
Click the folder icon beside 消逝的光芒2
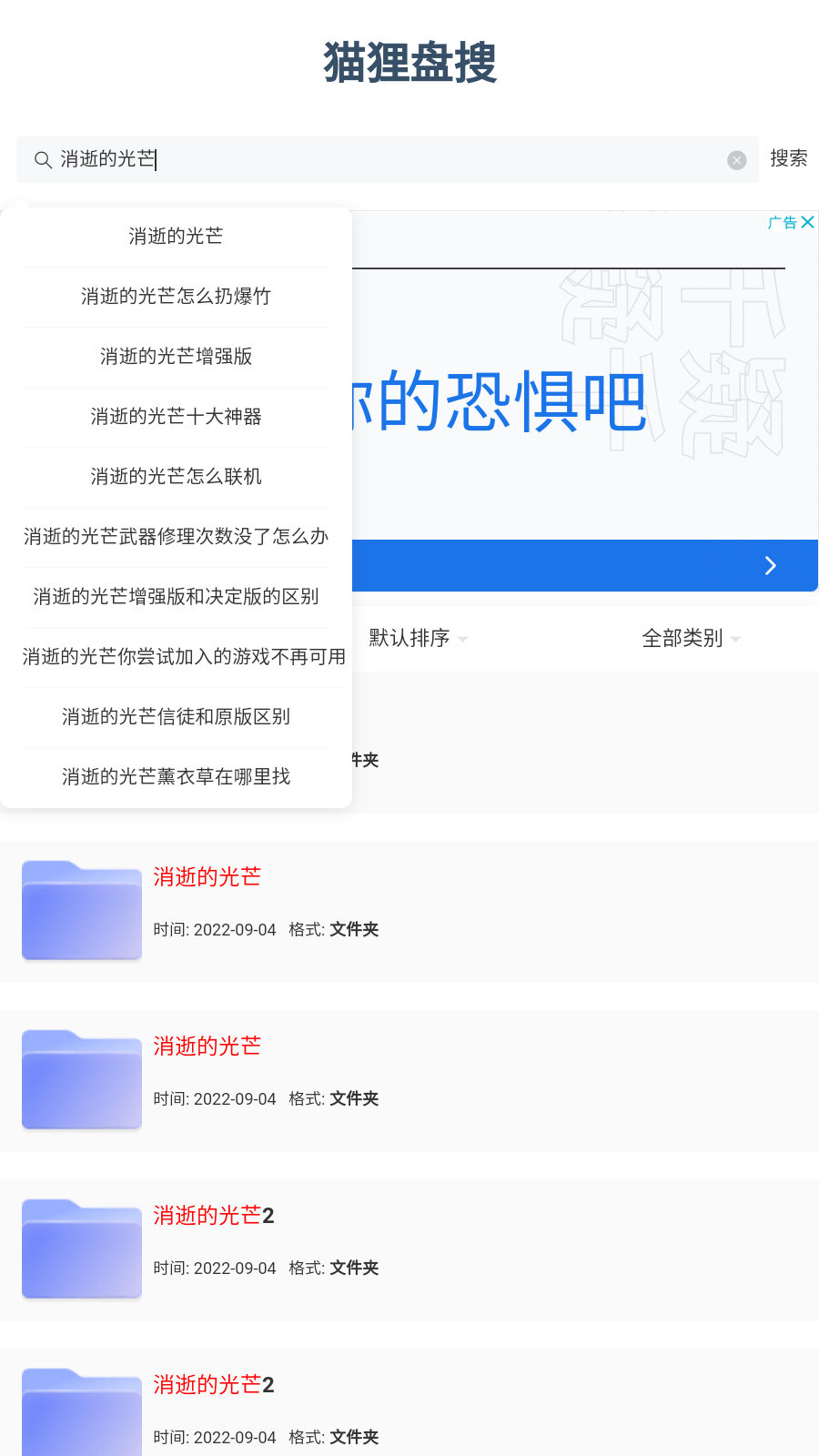[81, 1248]
